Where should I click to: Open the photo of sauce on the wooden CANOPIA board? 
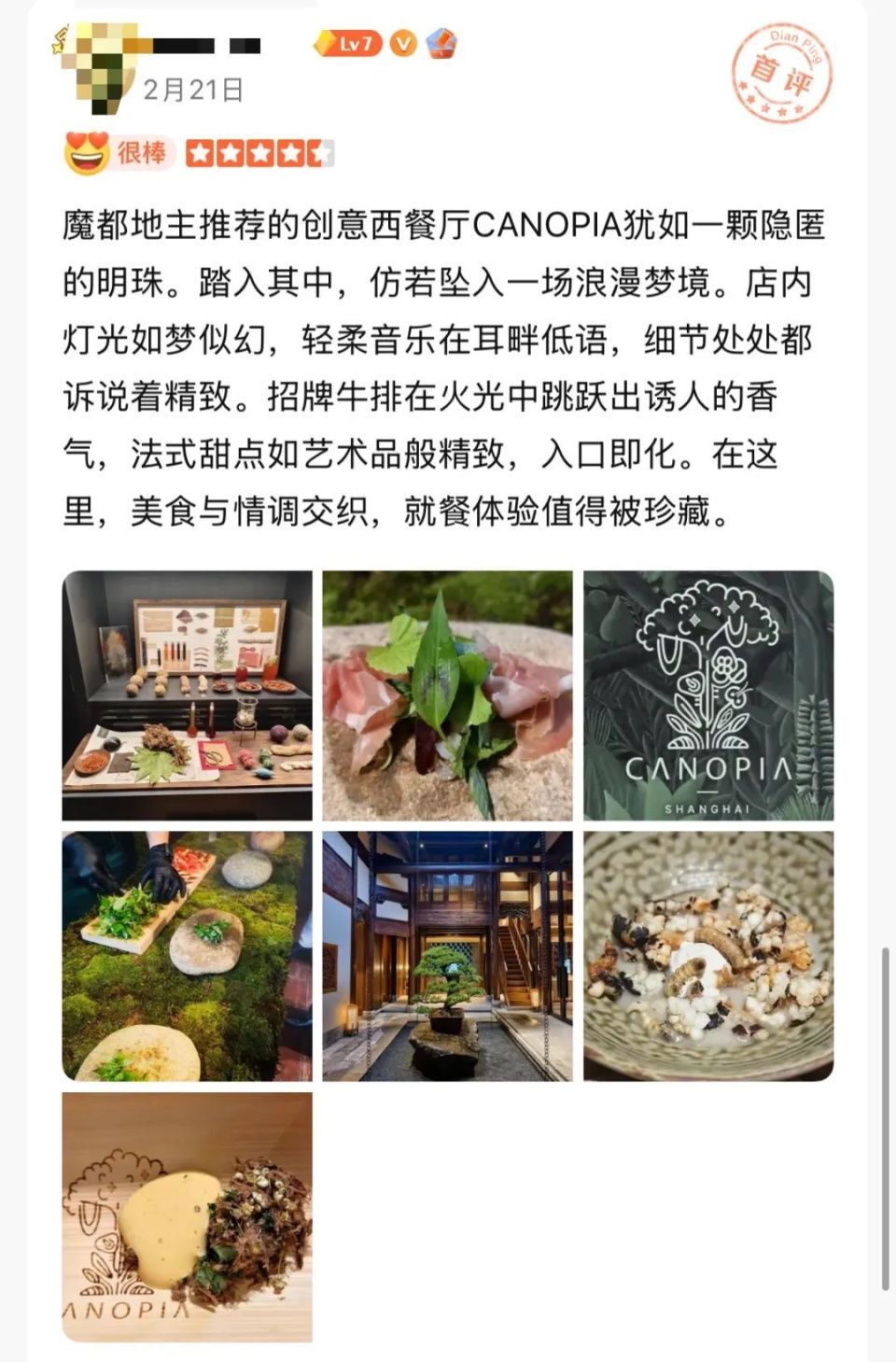click(x=188, y=1217)
